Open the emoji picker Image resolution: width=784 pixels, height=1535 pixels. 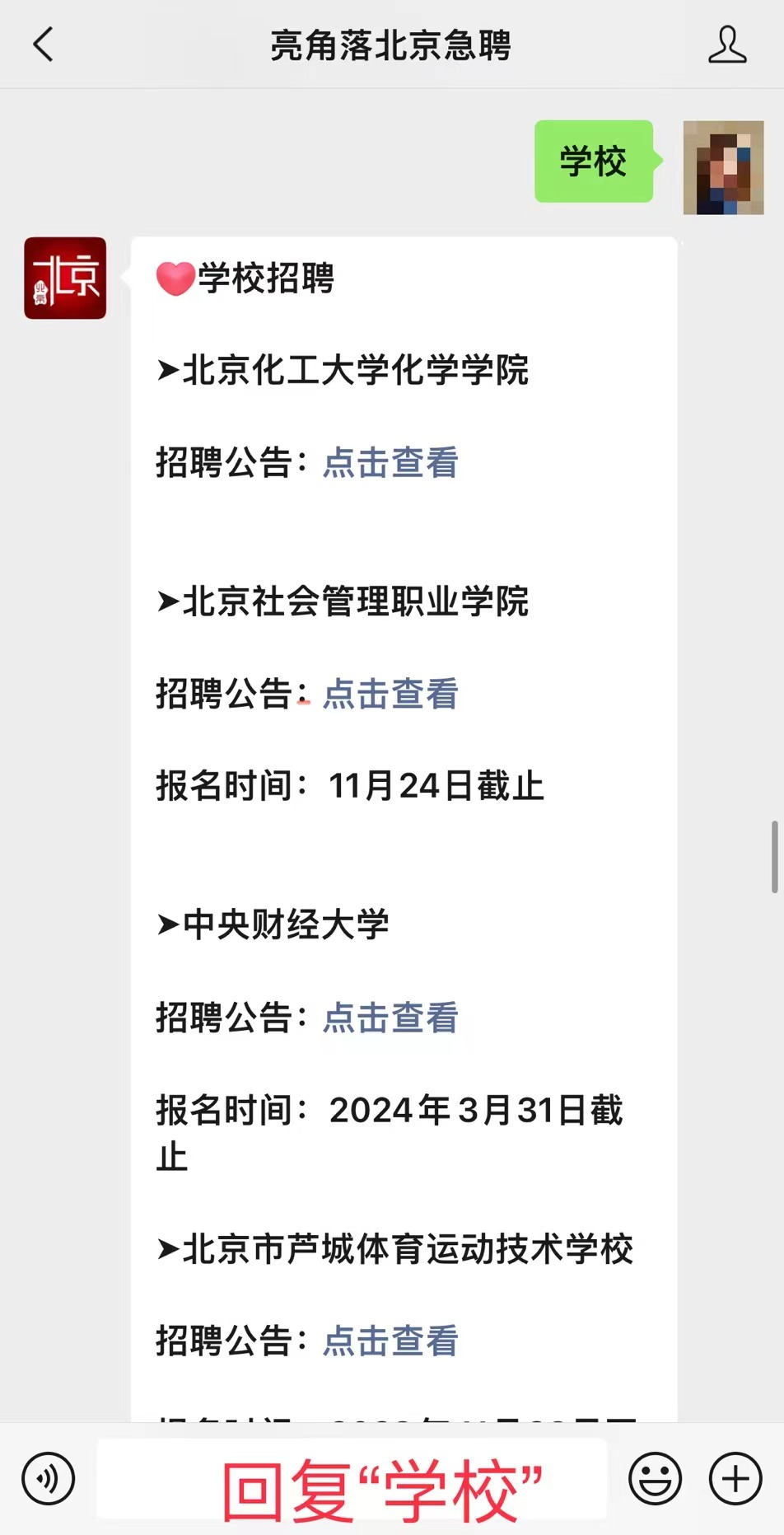pyautogui.click(x=656, y=1479)
